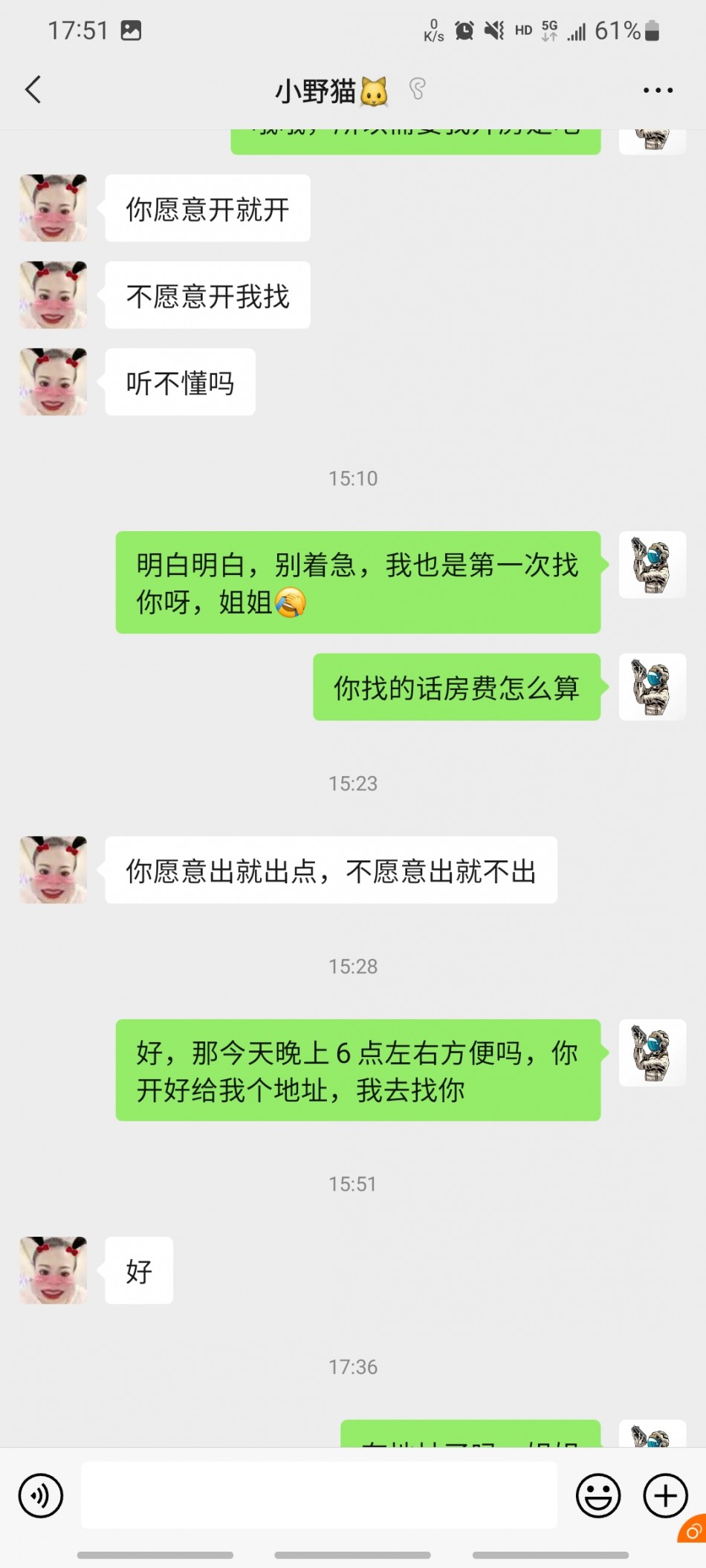
Task: Open the emoji sticker panel
Action: tap(597, 1495)
